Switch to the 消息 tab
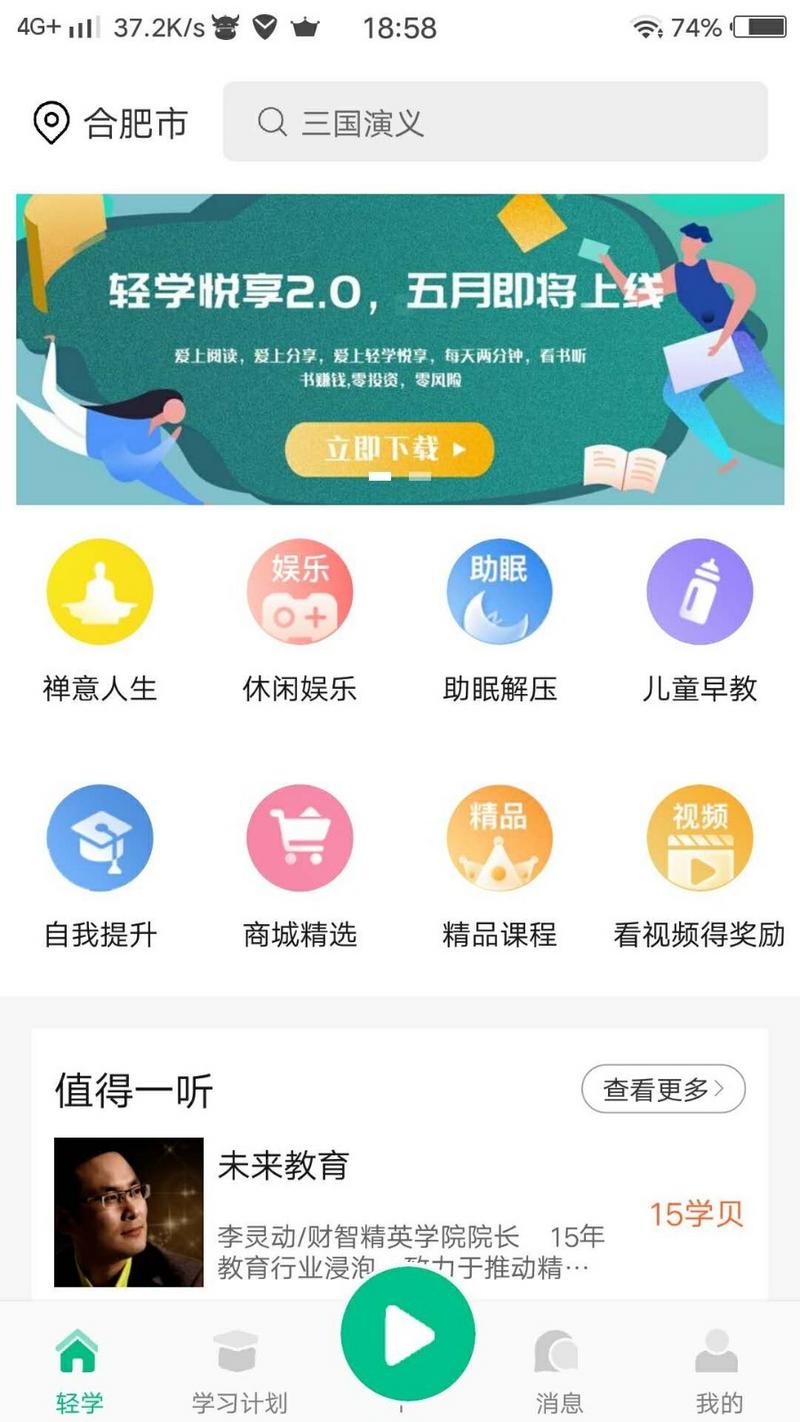Viewport: 800px width, 1422px height. (558, 1370)
